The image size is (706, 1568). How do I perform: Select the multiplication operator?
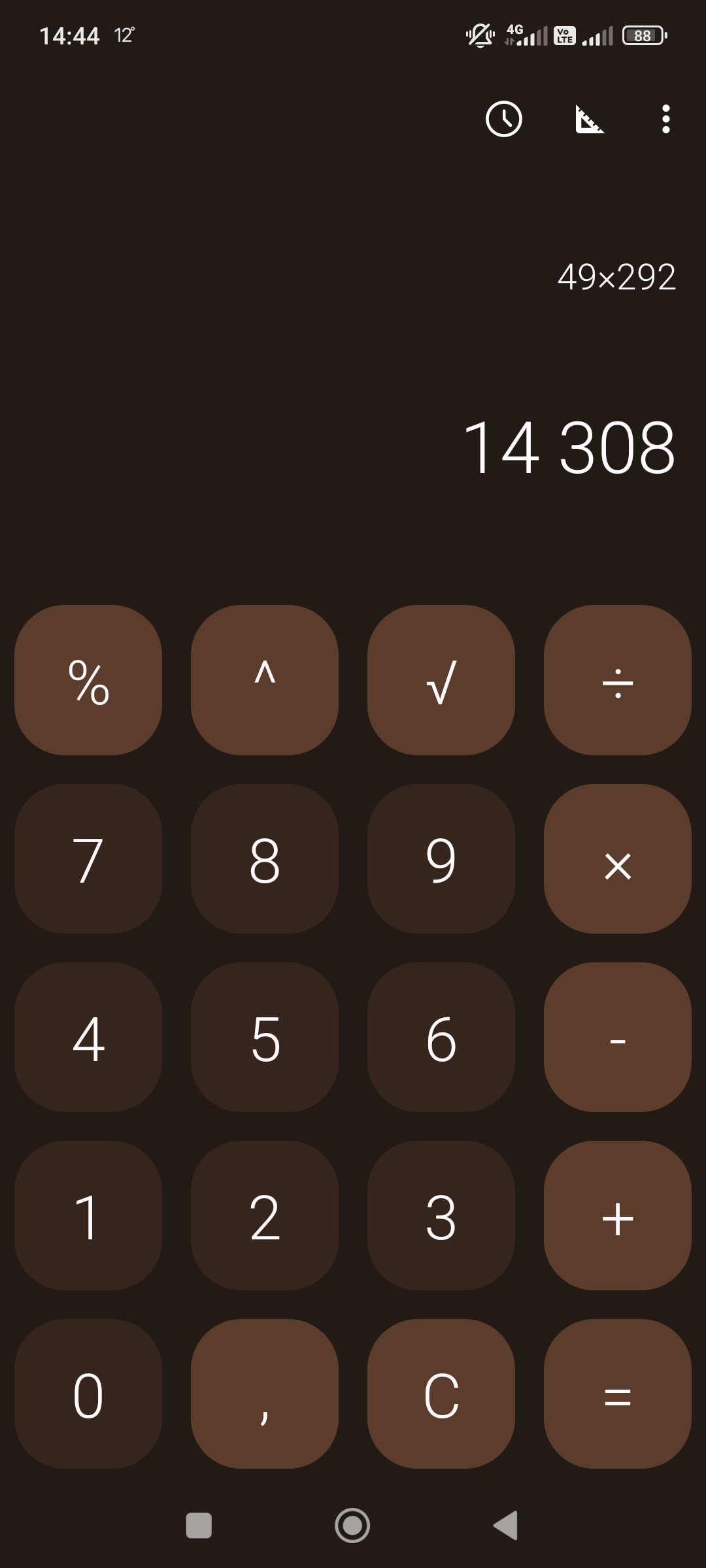pos(618,858)
